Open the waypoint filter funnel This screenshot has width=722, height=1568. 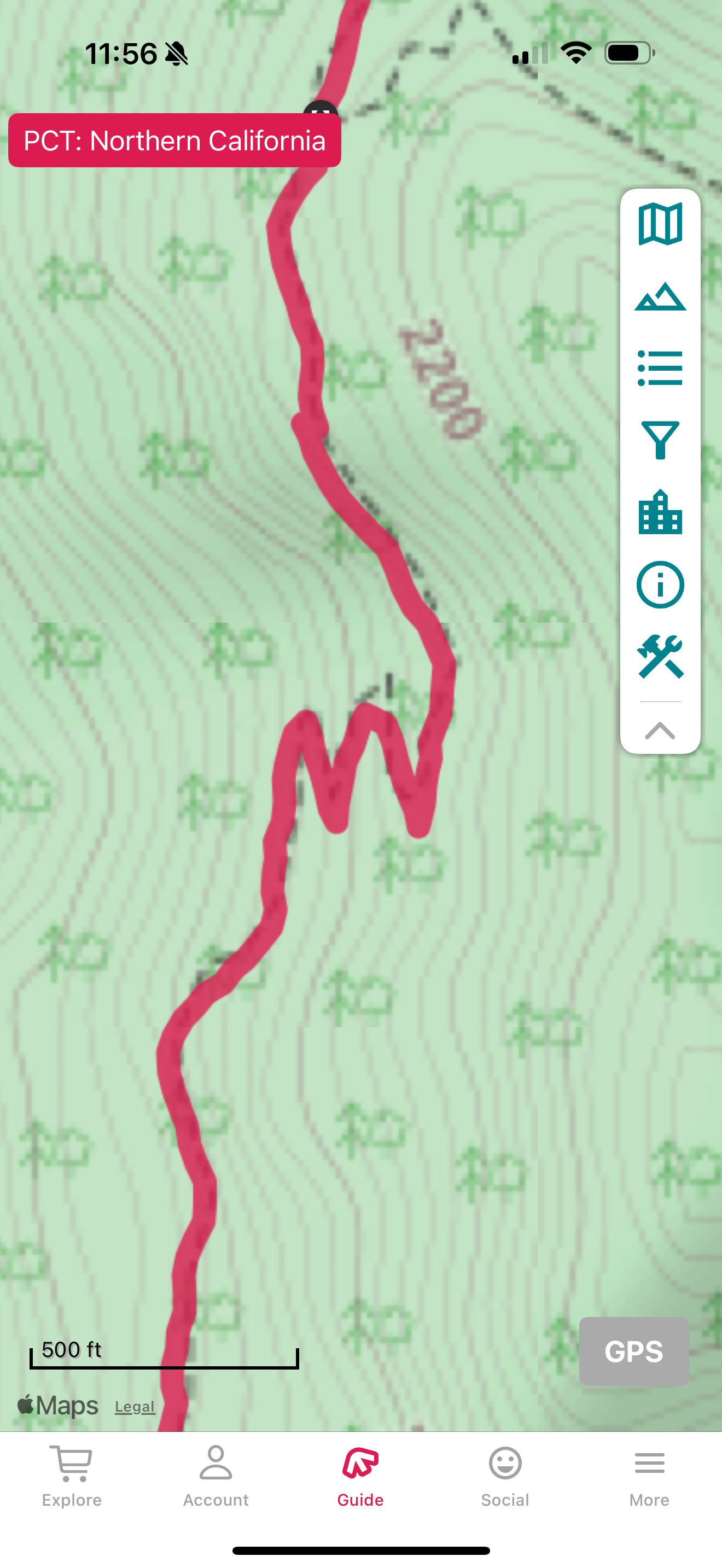click(x=660, y=440)
